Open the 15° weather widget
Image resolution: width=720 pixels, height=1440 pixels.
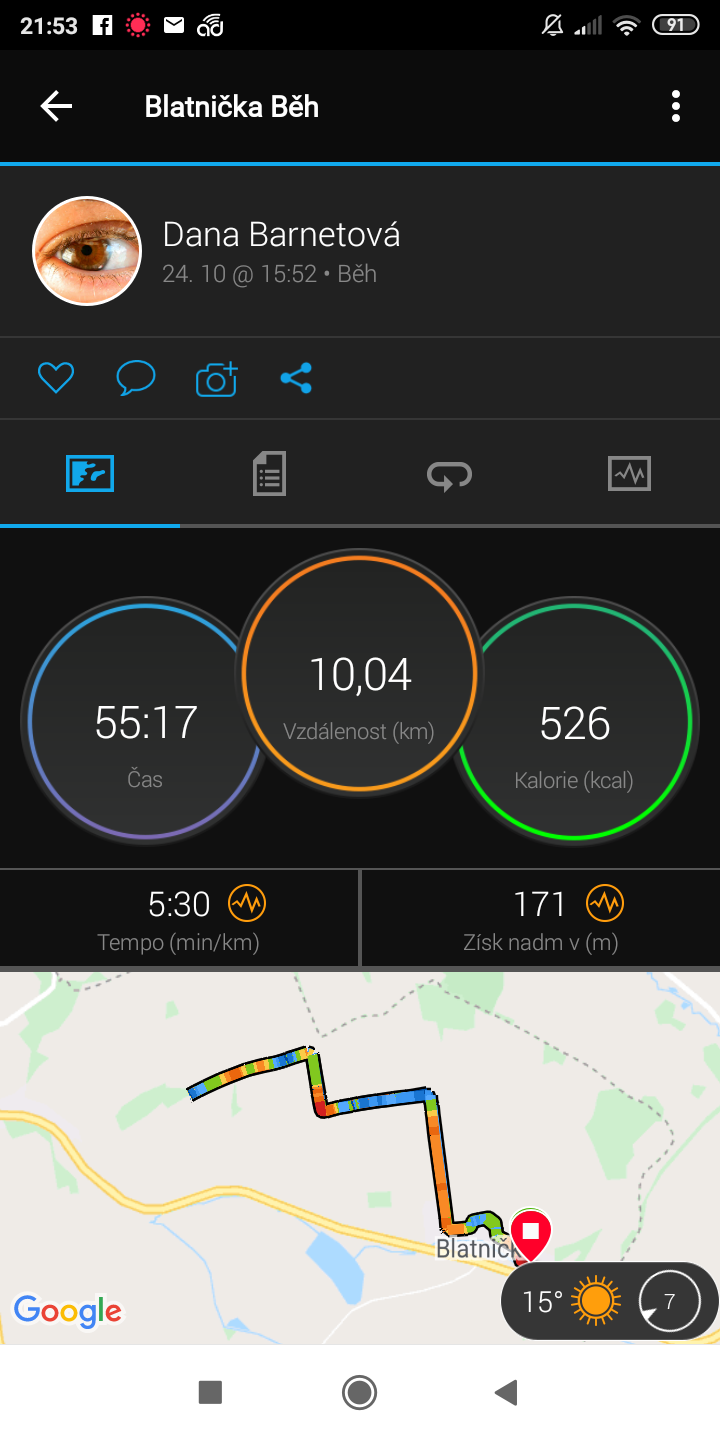(x=610, y=1301)
